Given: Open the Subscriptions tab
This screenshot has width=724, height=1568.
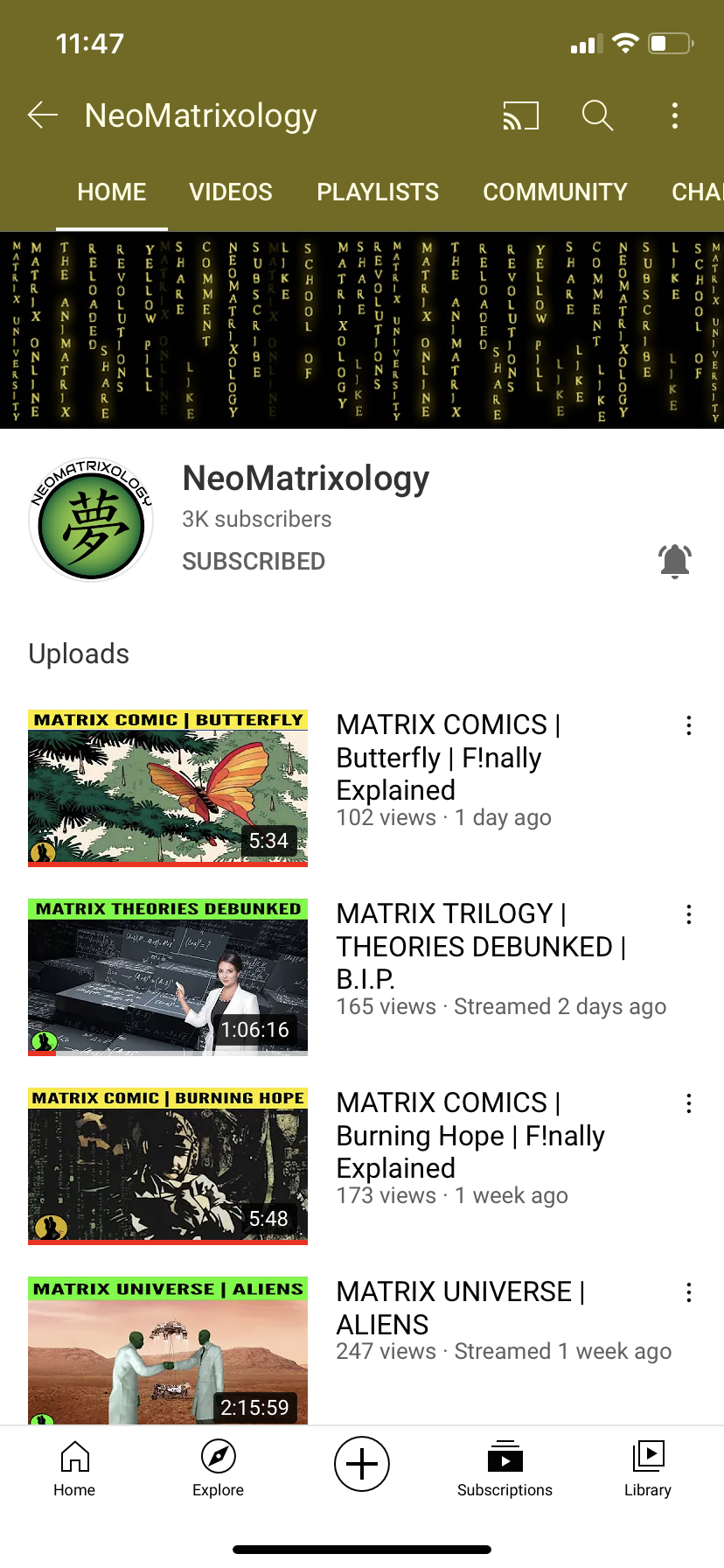Looking at the screenshot, I should 505,1468.
